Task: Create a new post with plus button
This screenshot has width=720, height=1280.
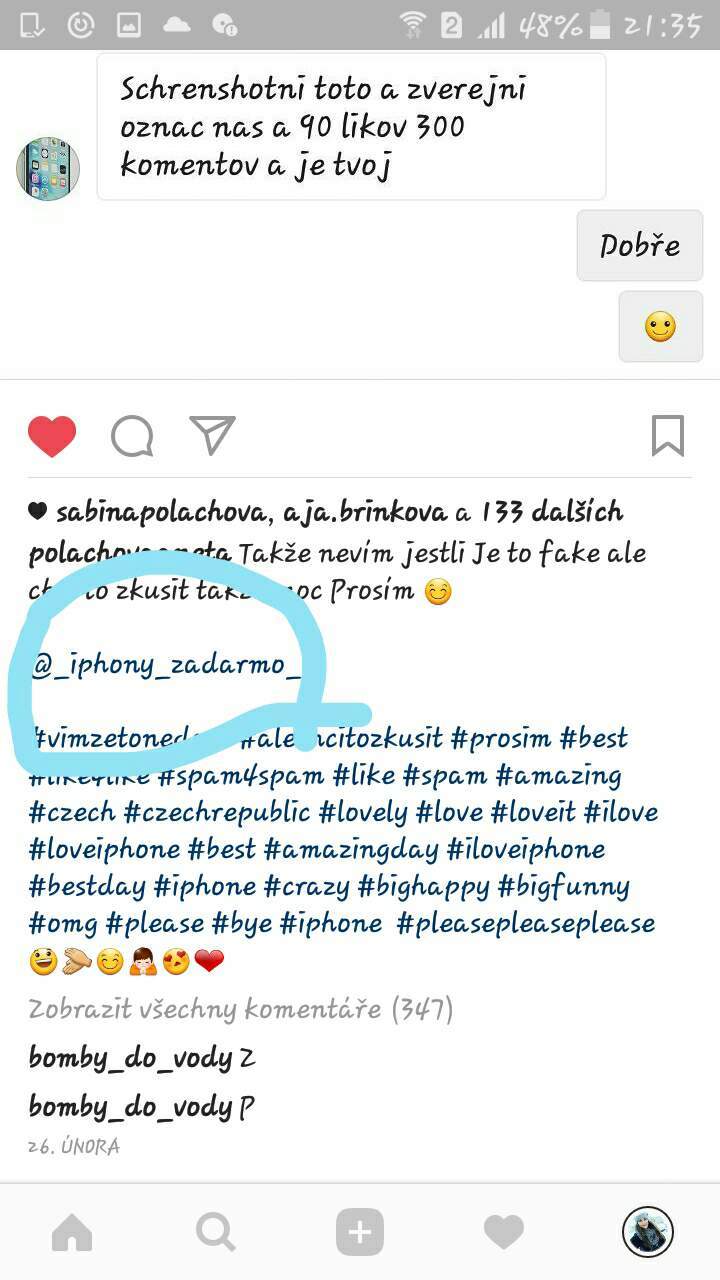Action: point(360,1232)
